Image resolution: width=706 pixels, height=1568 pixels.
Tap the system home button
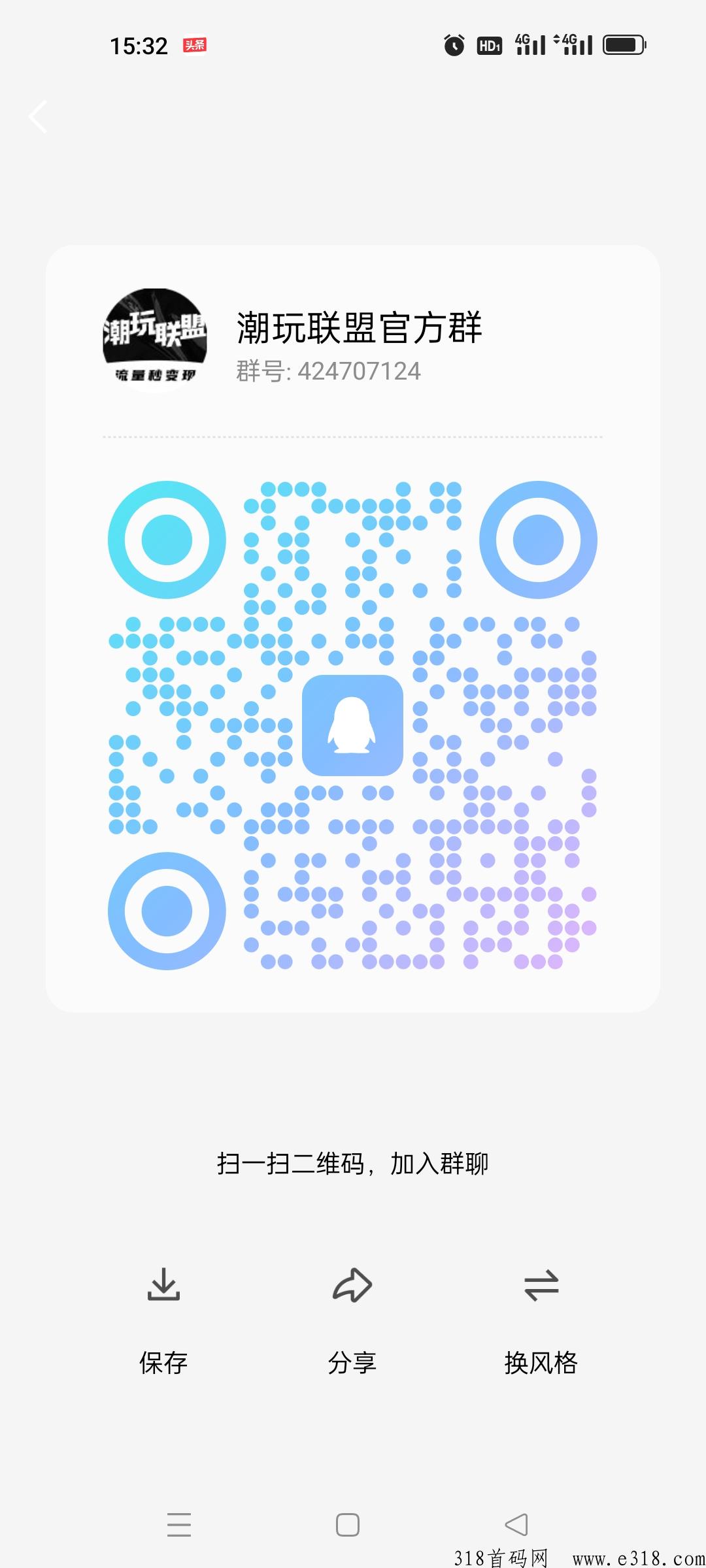[348, 1525]
